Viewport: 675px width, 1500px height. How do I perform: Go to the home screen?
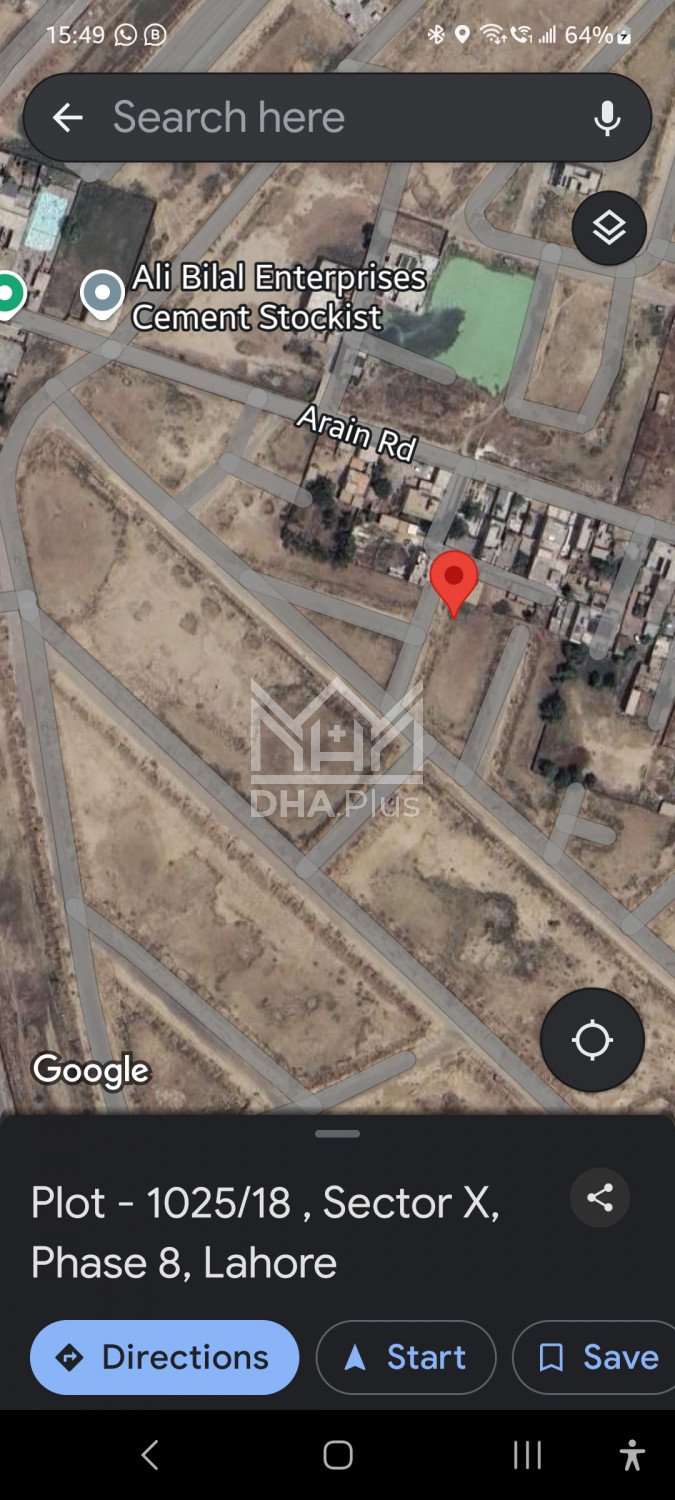[338, 1455]
